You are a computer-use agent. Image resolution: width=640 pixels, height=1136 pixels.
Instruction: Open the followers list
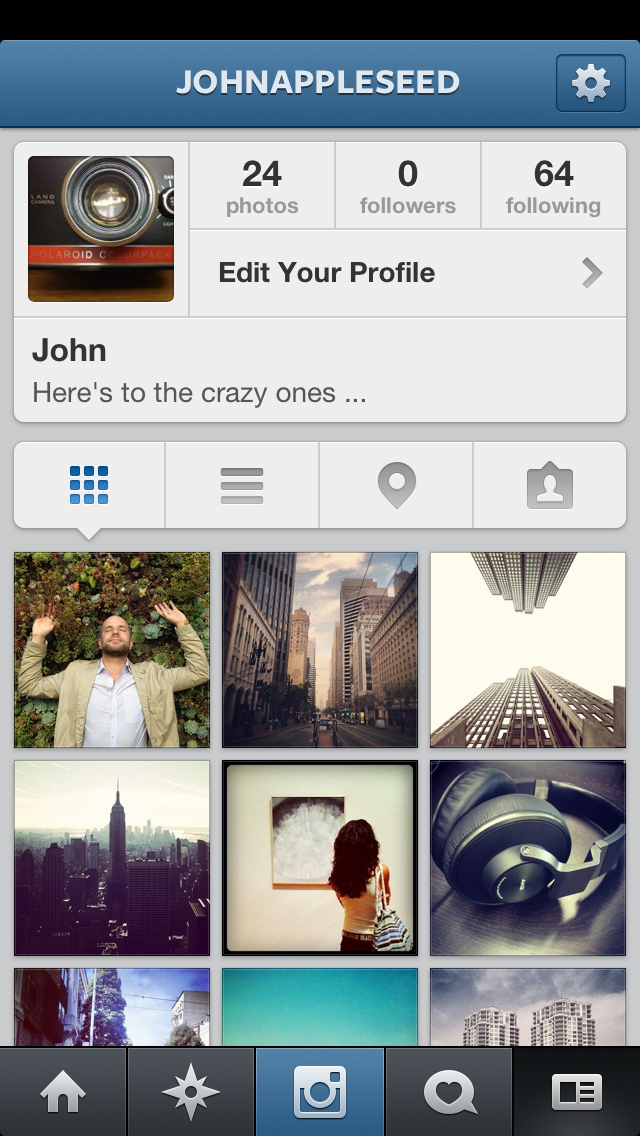(x=408, y=187)
